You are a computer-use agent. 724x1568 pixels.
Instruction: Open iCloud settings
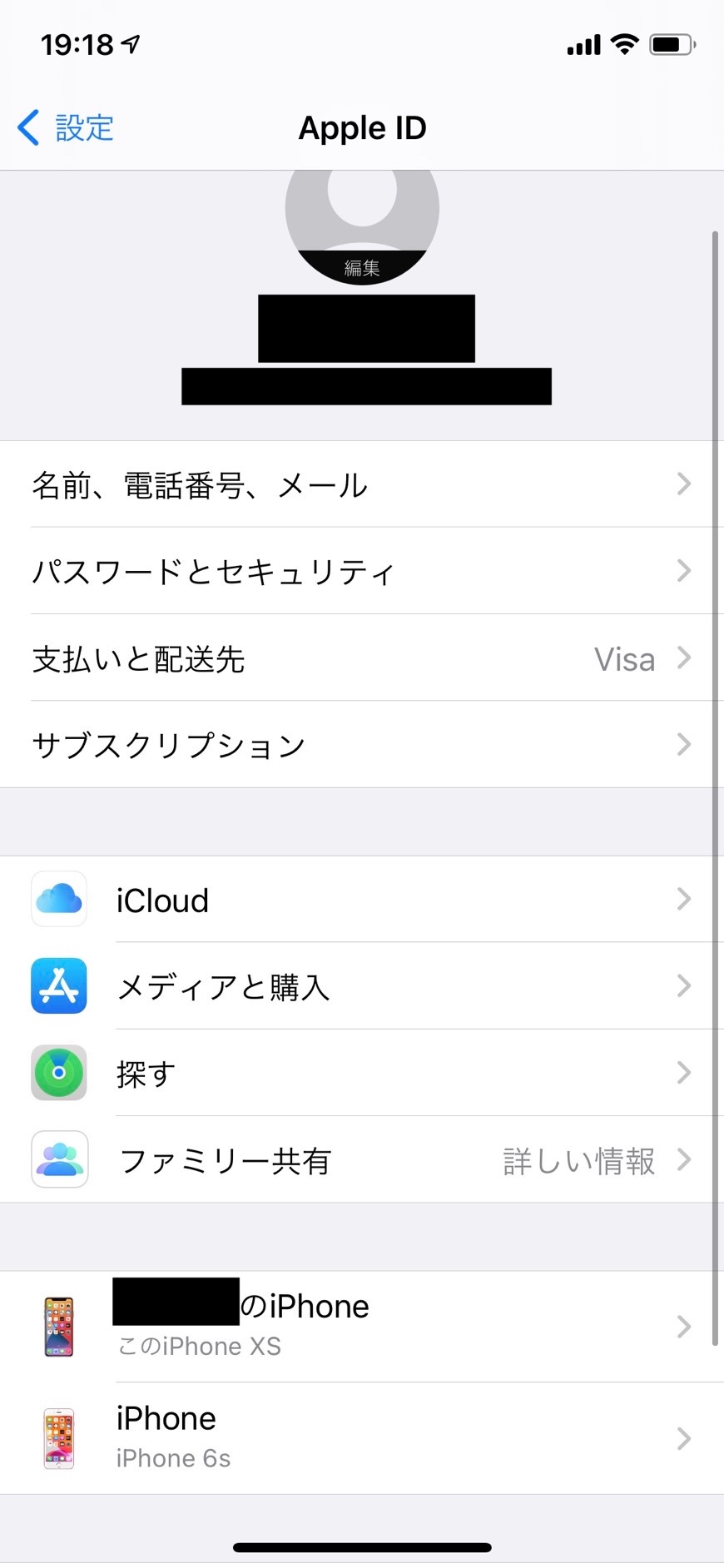362,900
